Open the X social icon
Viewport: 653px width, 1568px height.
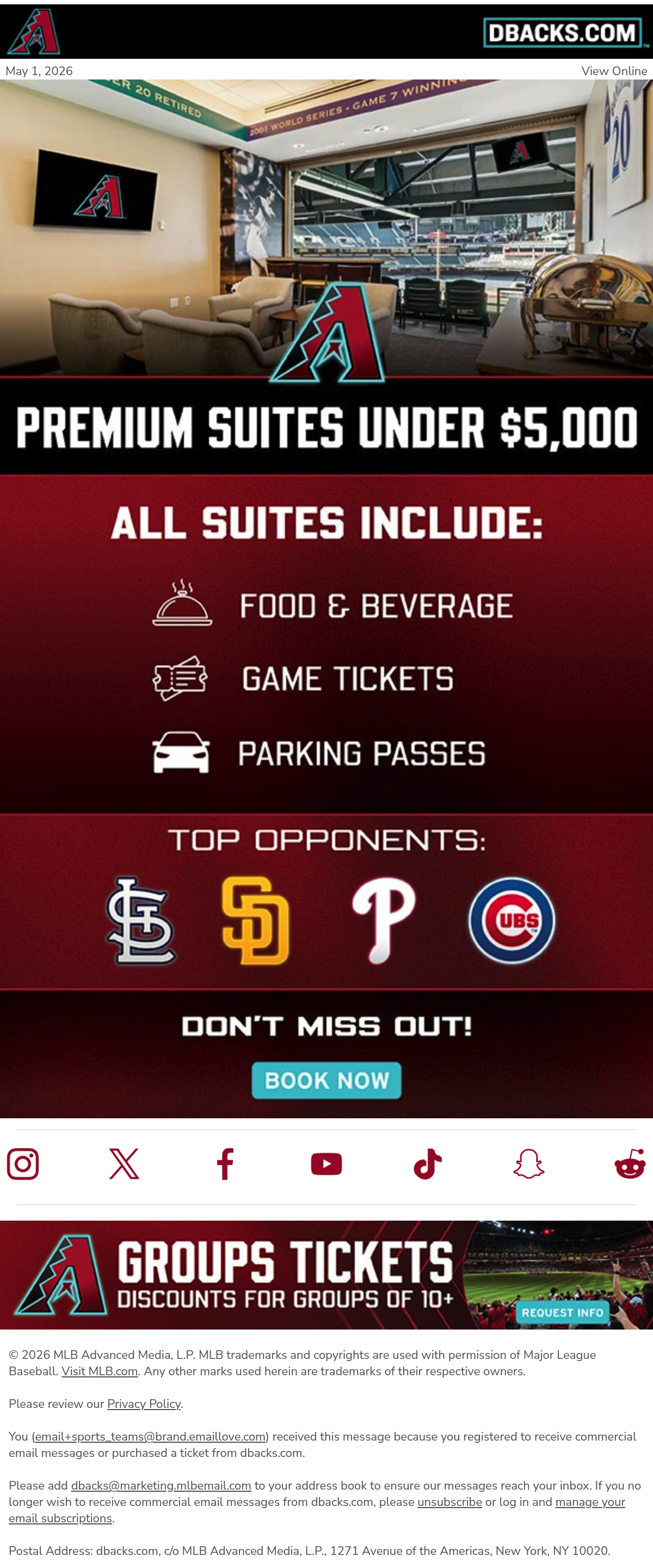pyautogui.click(x=124, y=1164)
